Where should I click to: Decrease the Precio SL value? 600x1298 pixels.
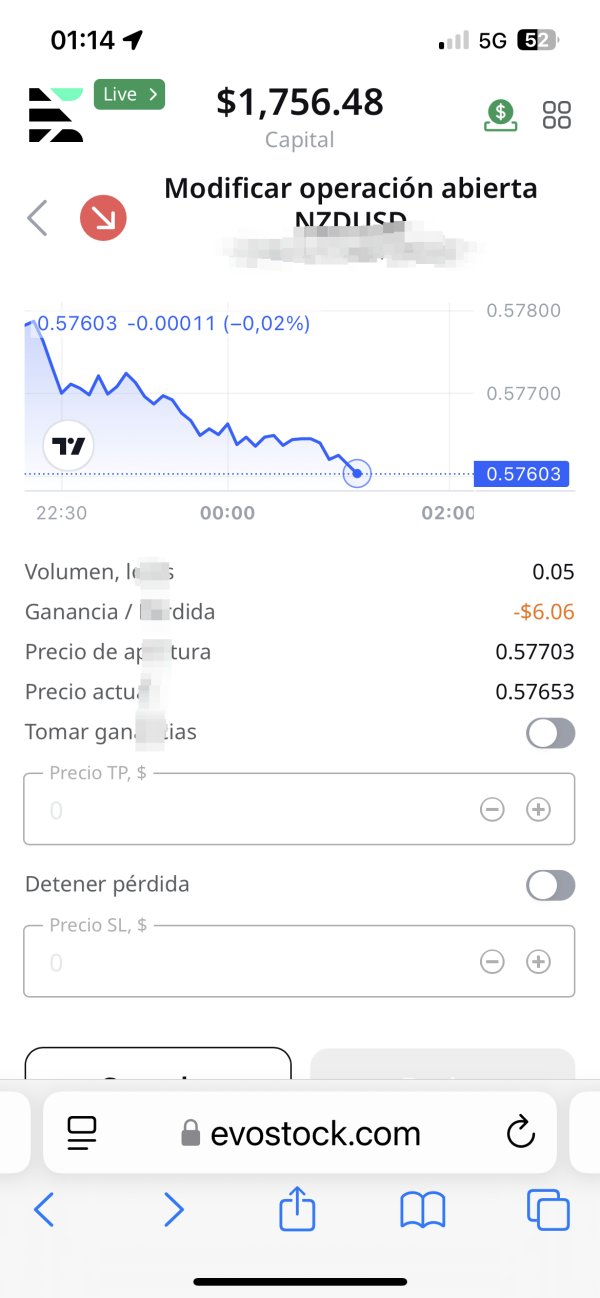(492, 962)
